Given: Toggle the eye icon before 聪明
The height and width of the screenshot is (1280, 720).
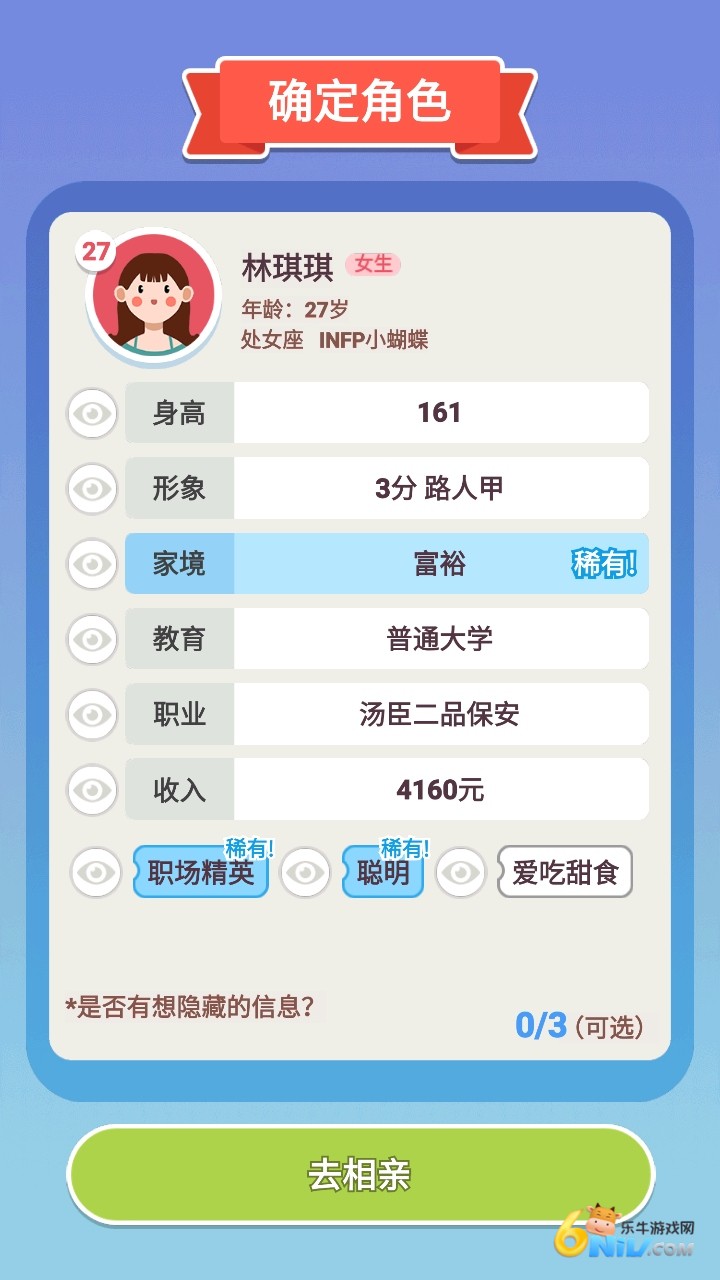Looking at the screenshot, I should (304, 872).
